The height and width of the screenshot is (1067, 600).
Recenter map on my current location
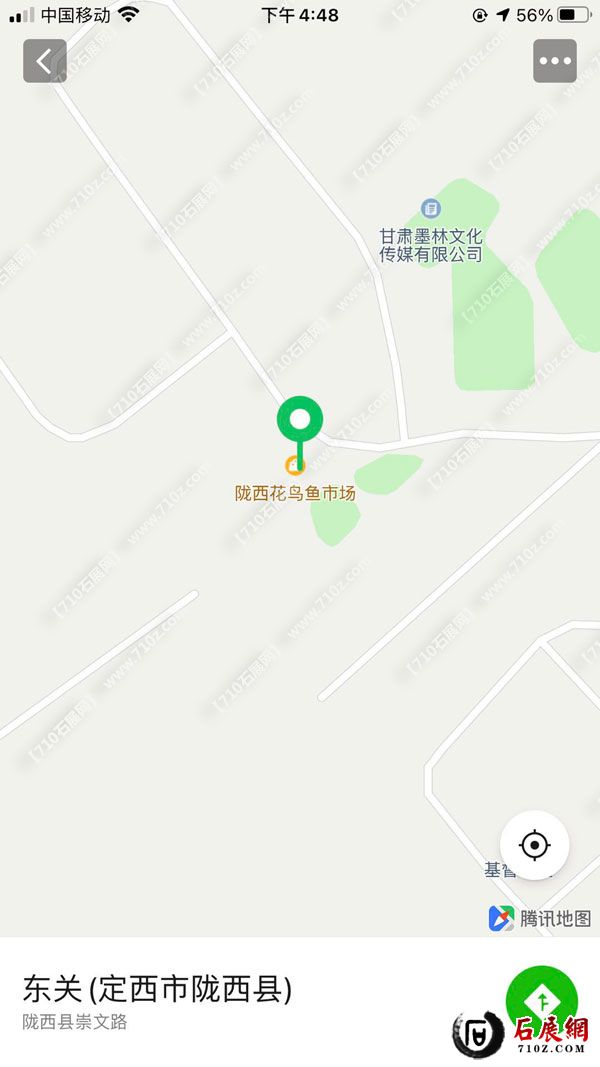click(x=535, y=846)
